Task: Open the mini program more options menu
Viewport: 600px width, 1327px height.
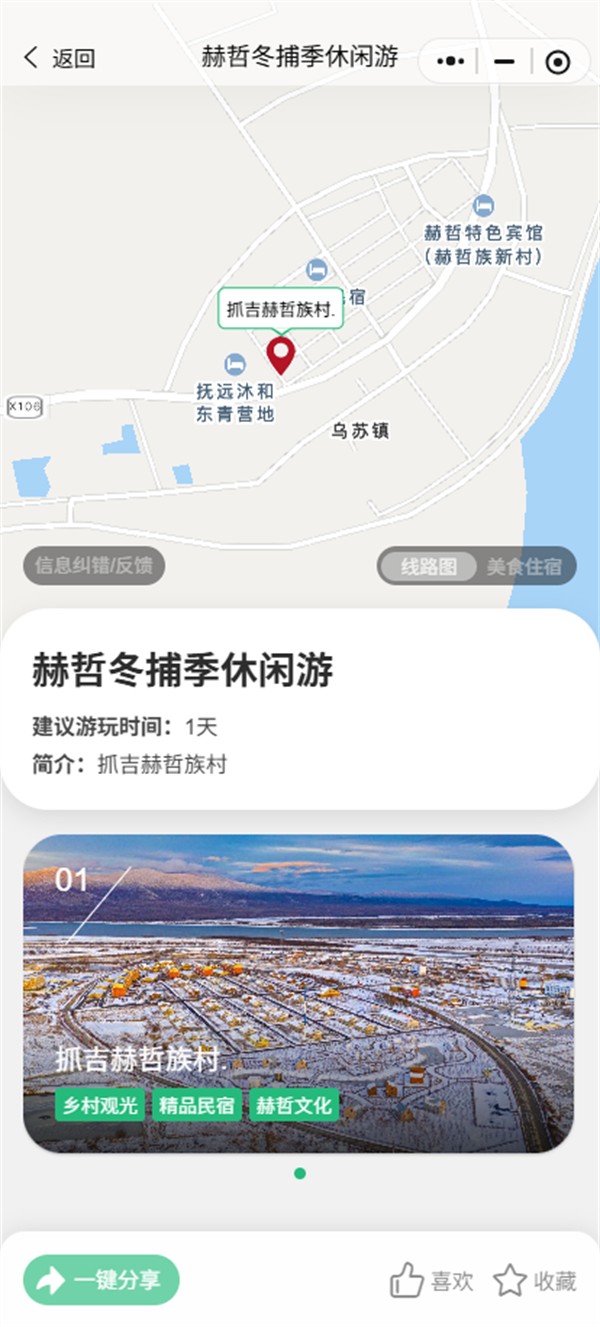Action: click(451, 61)
